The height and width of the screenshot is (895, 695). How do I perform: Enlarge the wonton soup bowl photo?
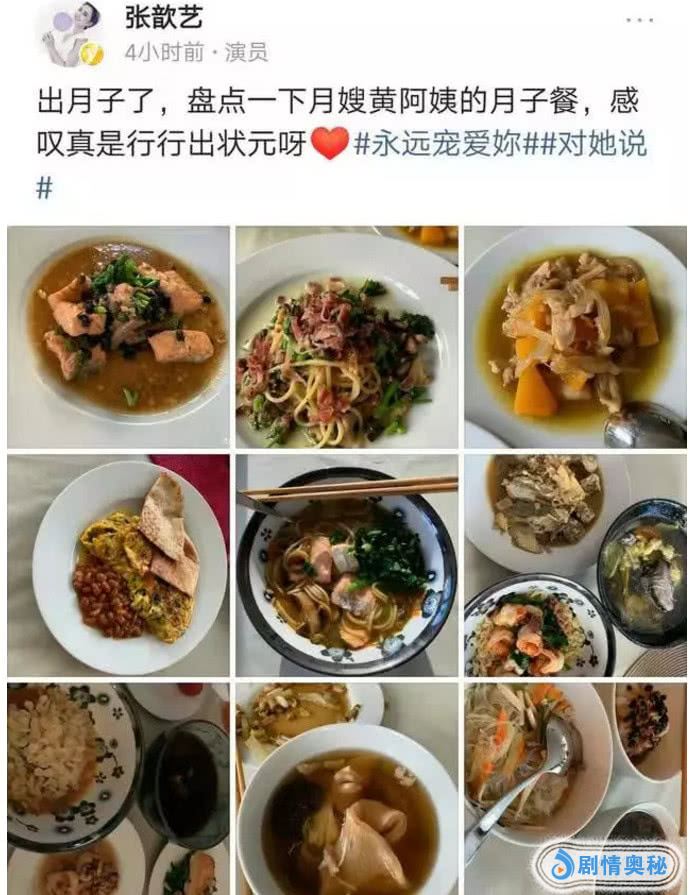click(346, 788)
